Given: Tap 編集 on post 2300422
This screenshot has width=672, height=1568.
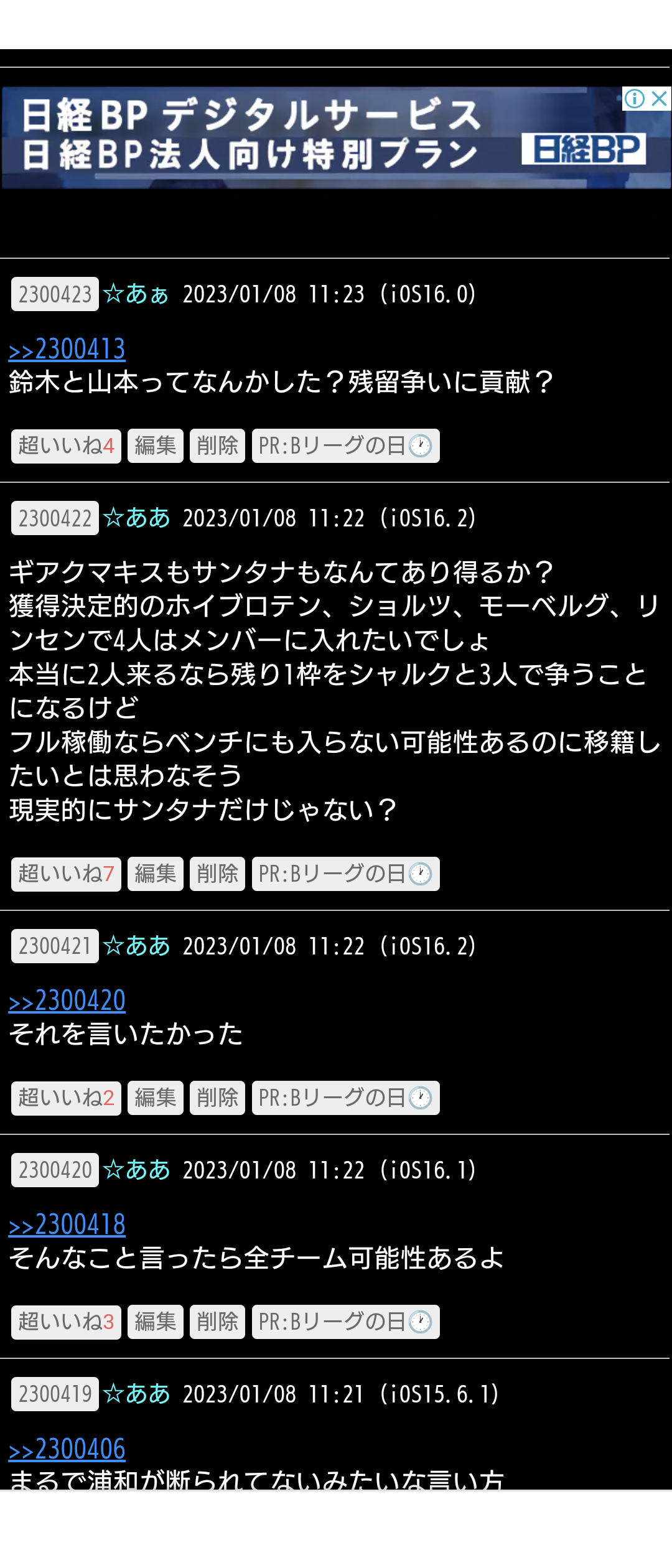Looking at the screenshot, I should point(155,874).
